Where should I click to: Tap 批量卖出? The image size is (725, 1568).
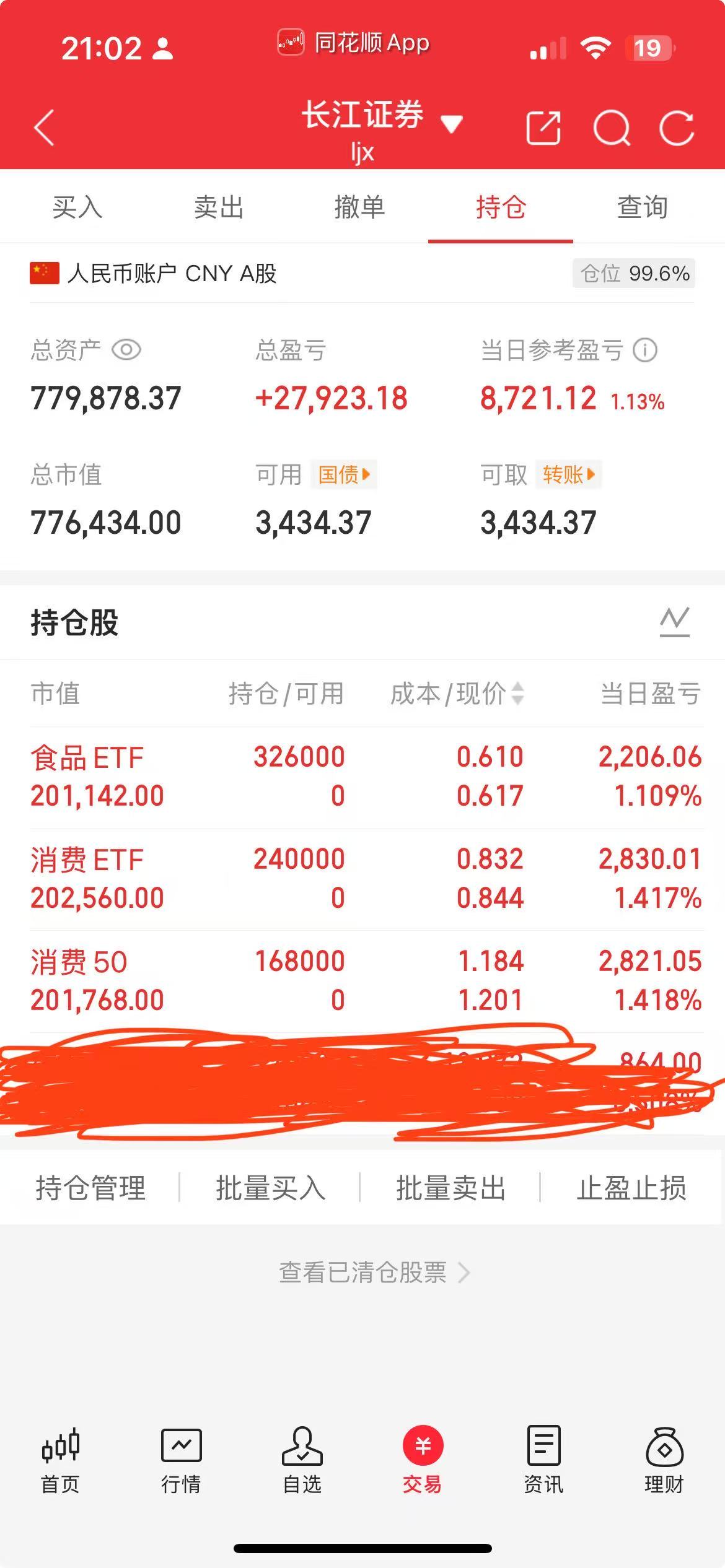tap(450, 1188)
